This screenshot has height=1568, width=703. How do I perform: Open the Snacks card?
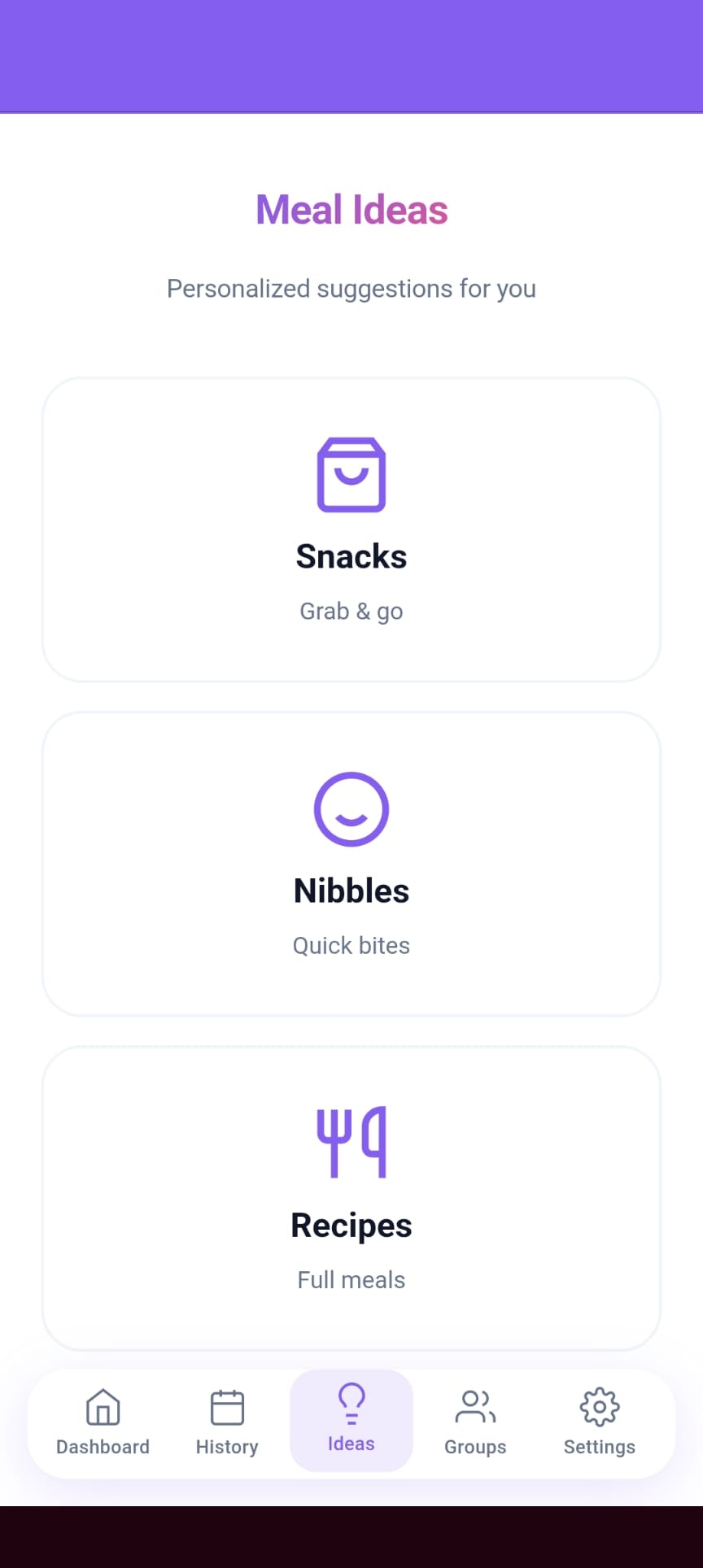click(351, 529)
